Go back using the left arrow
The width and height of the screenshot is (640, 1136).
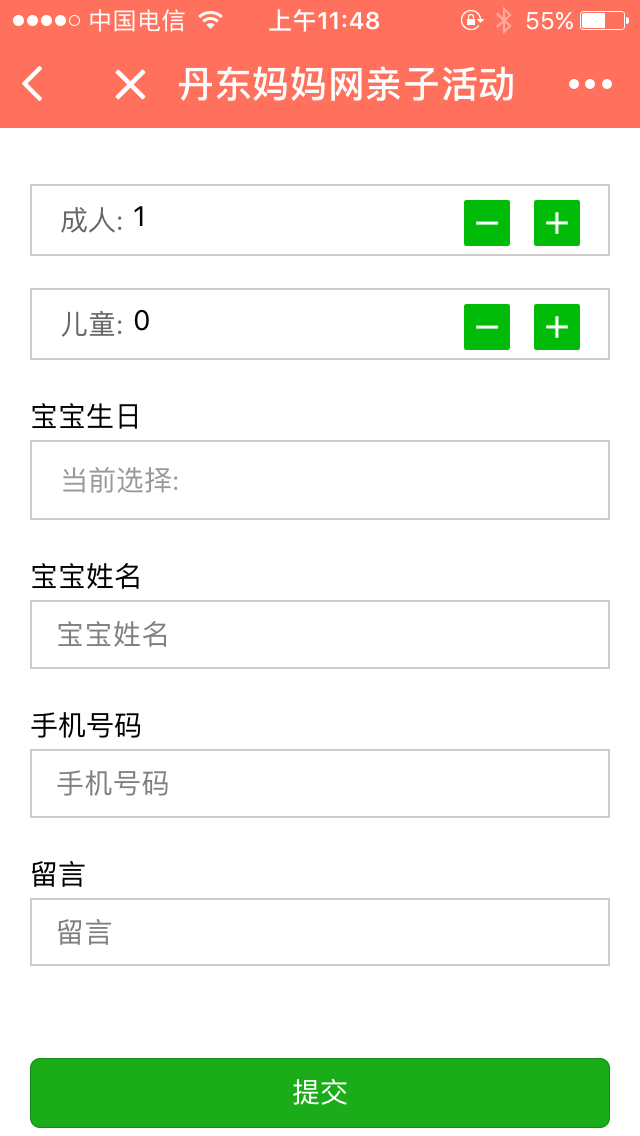tap(33, 85)
